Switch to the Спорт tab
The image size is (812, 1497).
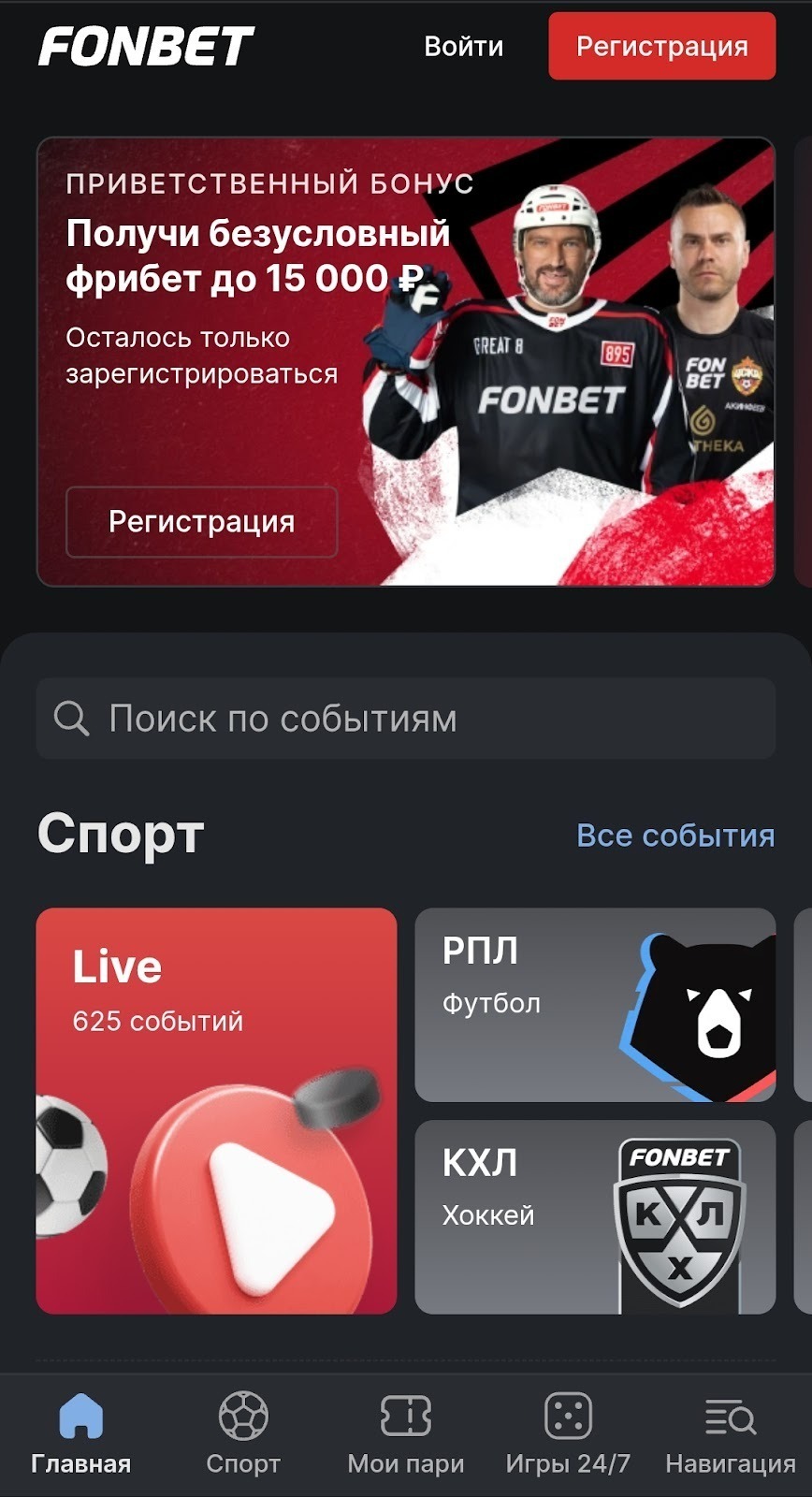click(243, 1441)
